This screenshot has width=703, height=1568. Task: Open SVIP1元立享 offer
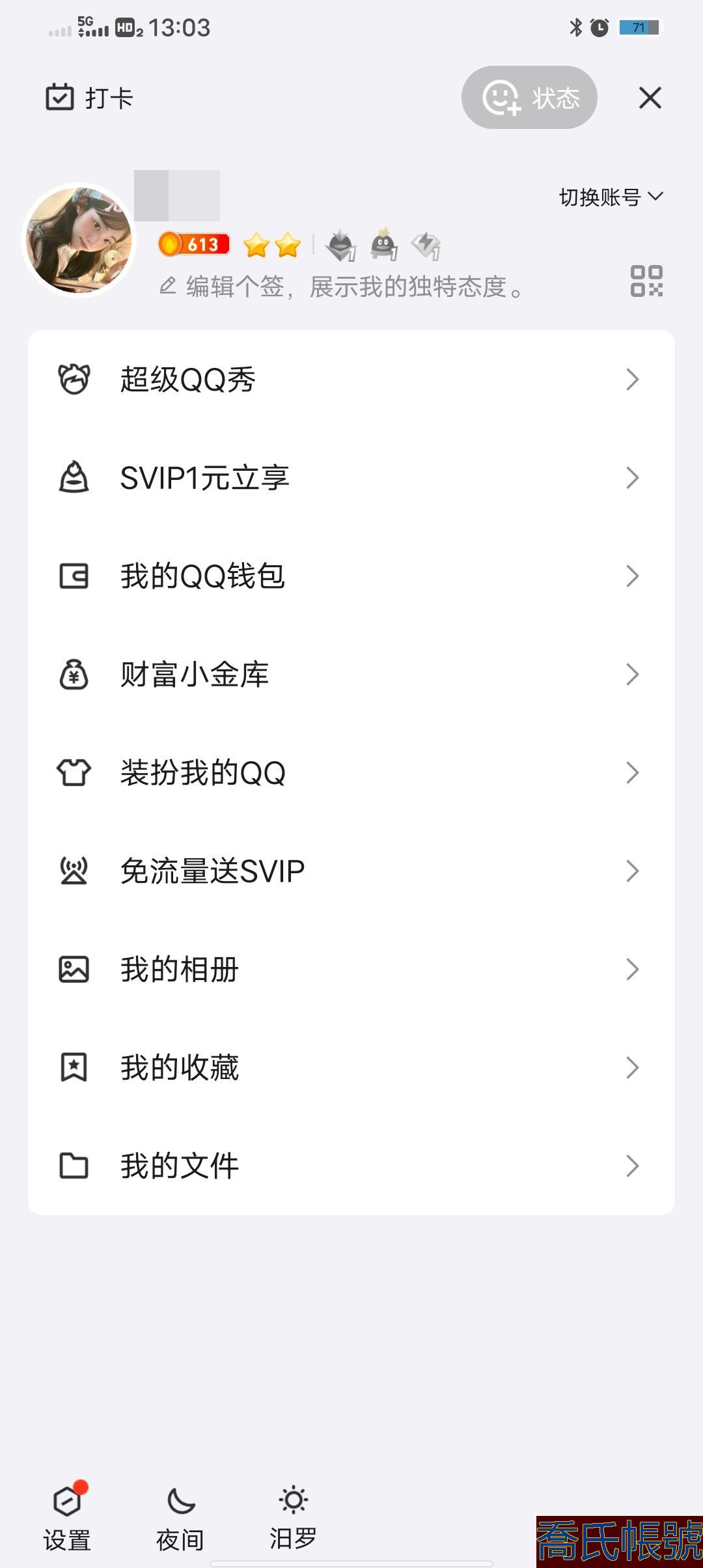(x=351, y=478)
